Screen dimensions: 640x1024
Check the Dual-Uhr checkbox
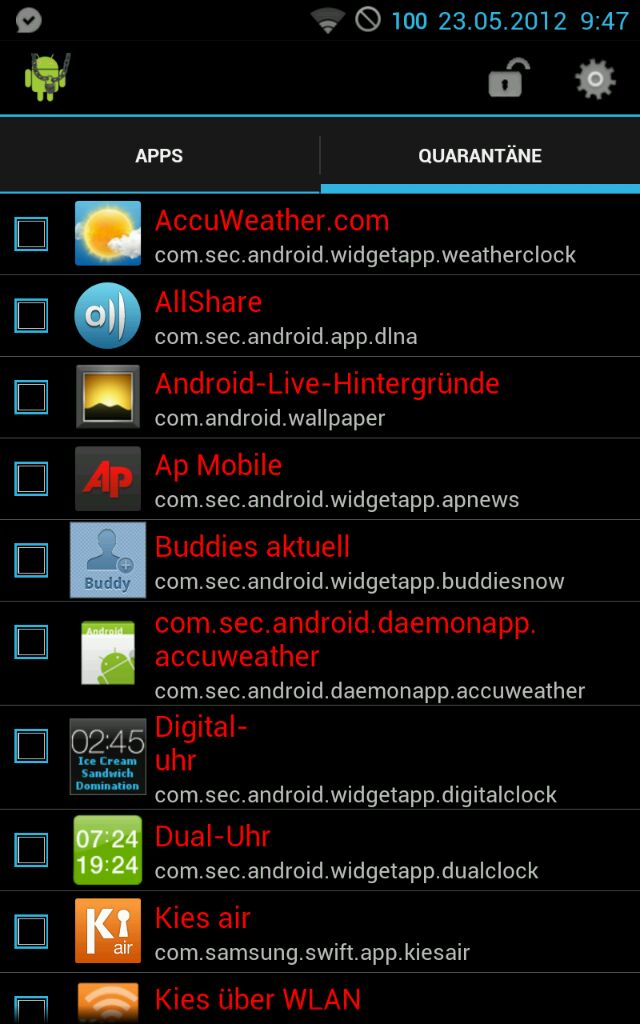pos(31,850)
